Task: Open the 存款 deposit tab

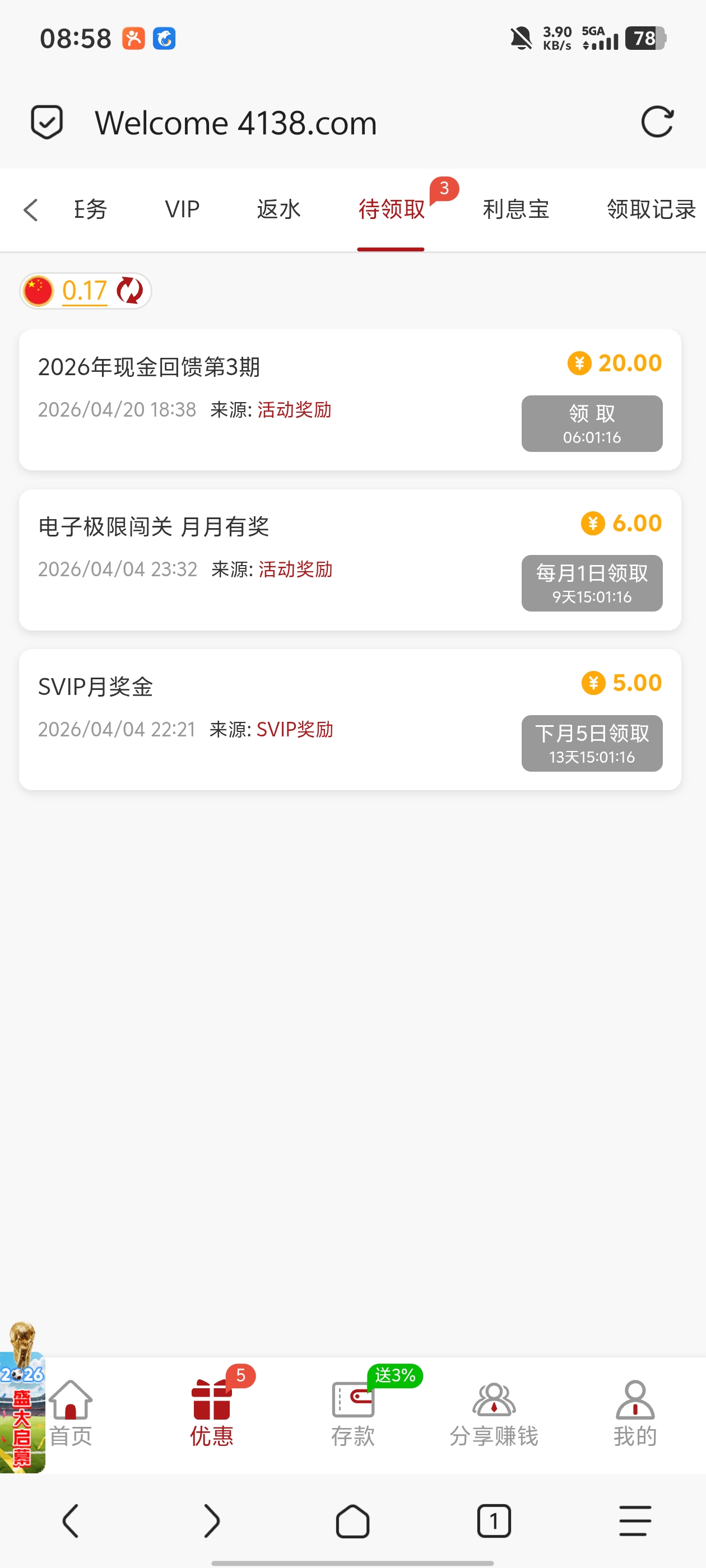Action: point(352,1413)
